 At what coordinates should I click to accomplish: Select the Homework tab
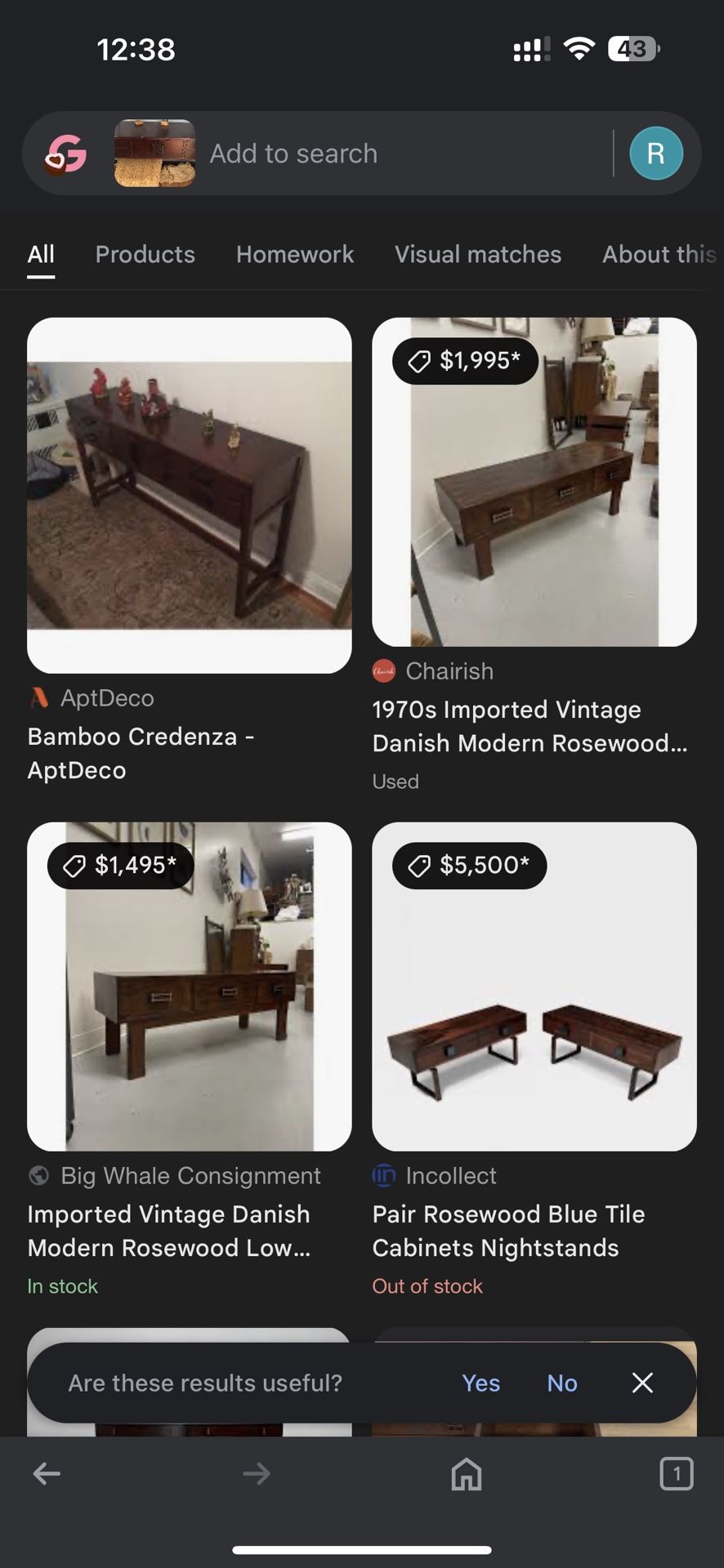(x=294, y=254)
